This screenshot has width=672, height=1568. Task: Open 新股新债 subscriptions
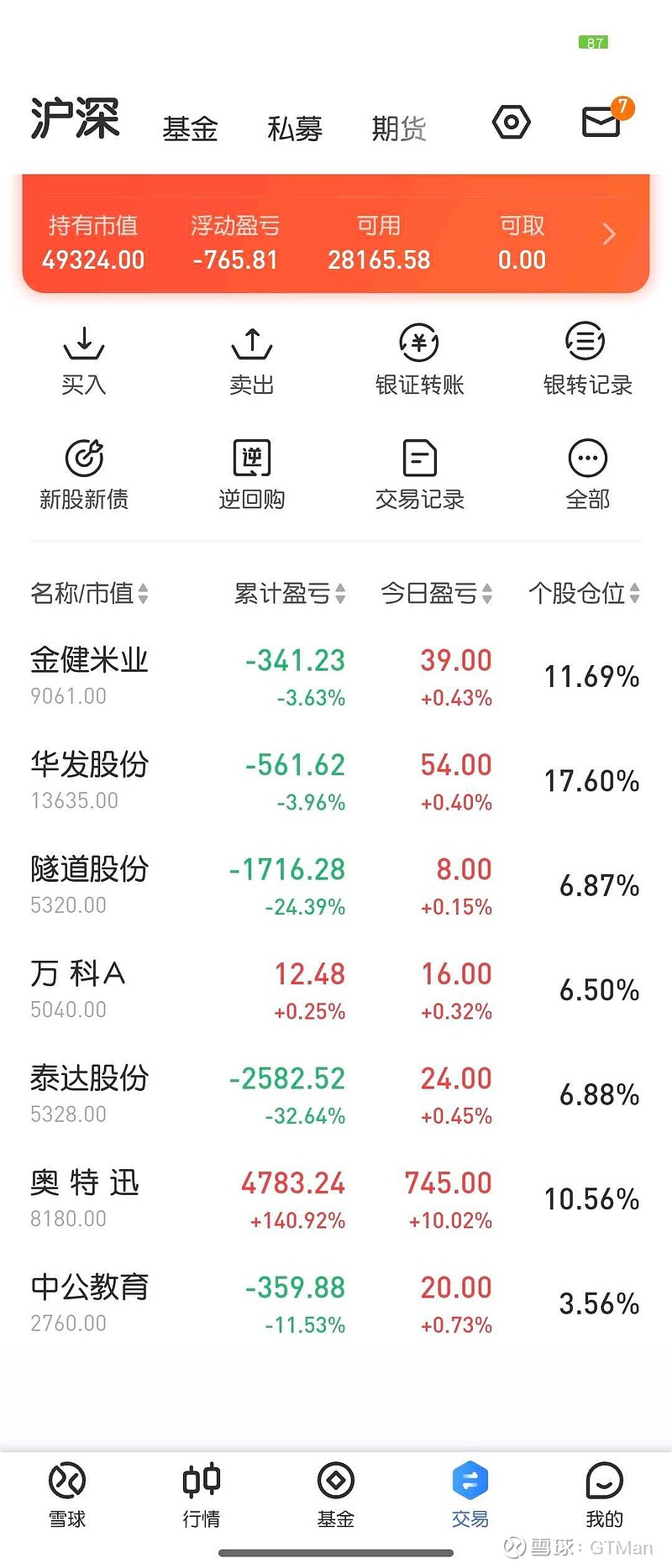click(84, 475)
